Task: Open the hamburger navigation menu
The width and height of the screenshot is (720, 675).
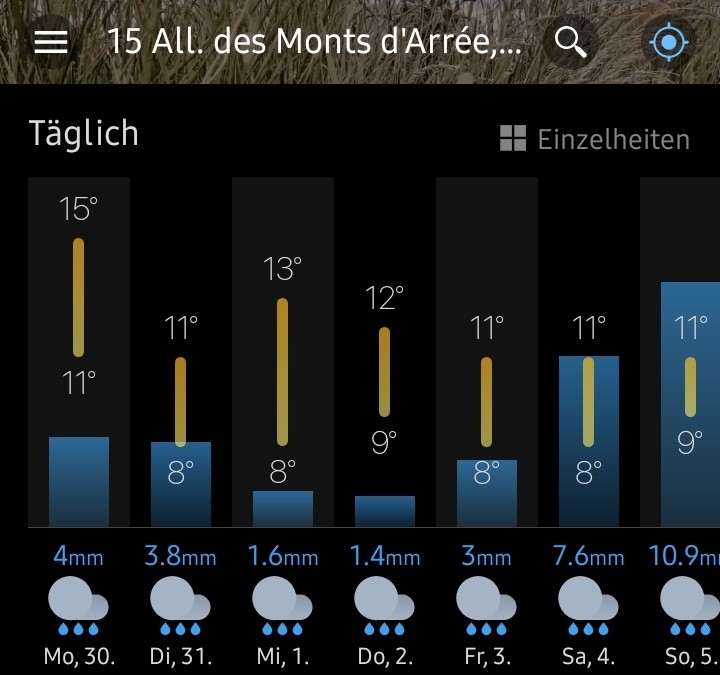Action: click(51, 42)
